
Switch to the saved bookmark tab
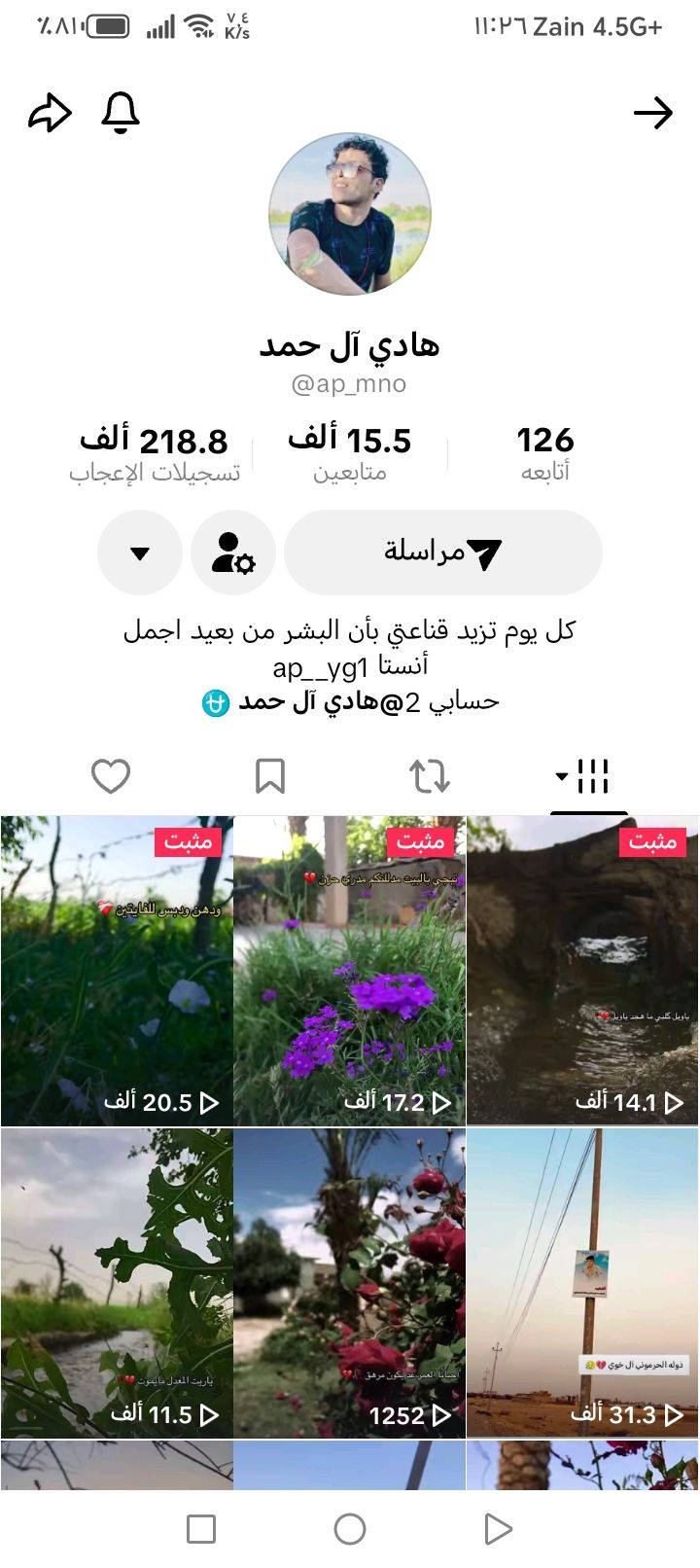point(269,776)
